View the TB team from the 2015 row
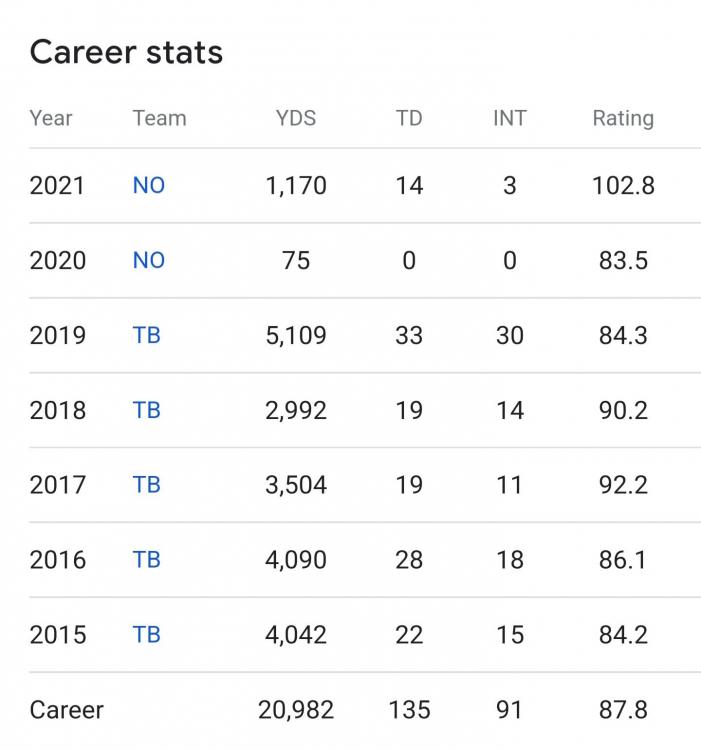Image resolution: width=701 pixels, height=750 pixels. pos(146,635)
